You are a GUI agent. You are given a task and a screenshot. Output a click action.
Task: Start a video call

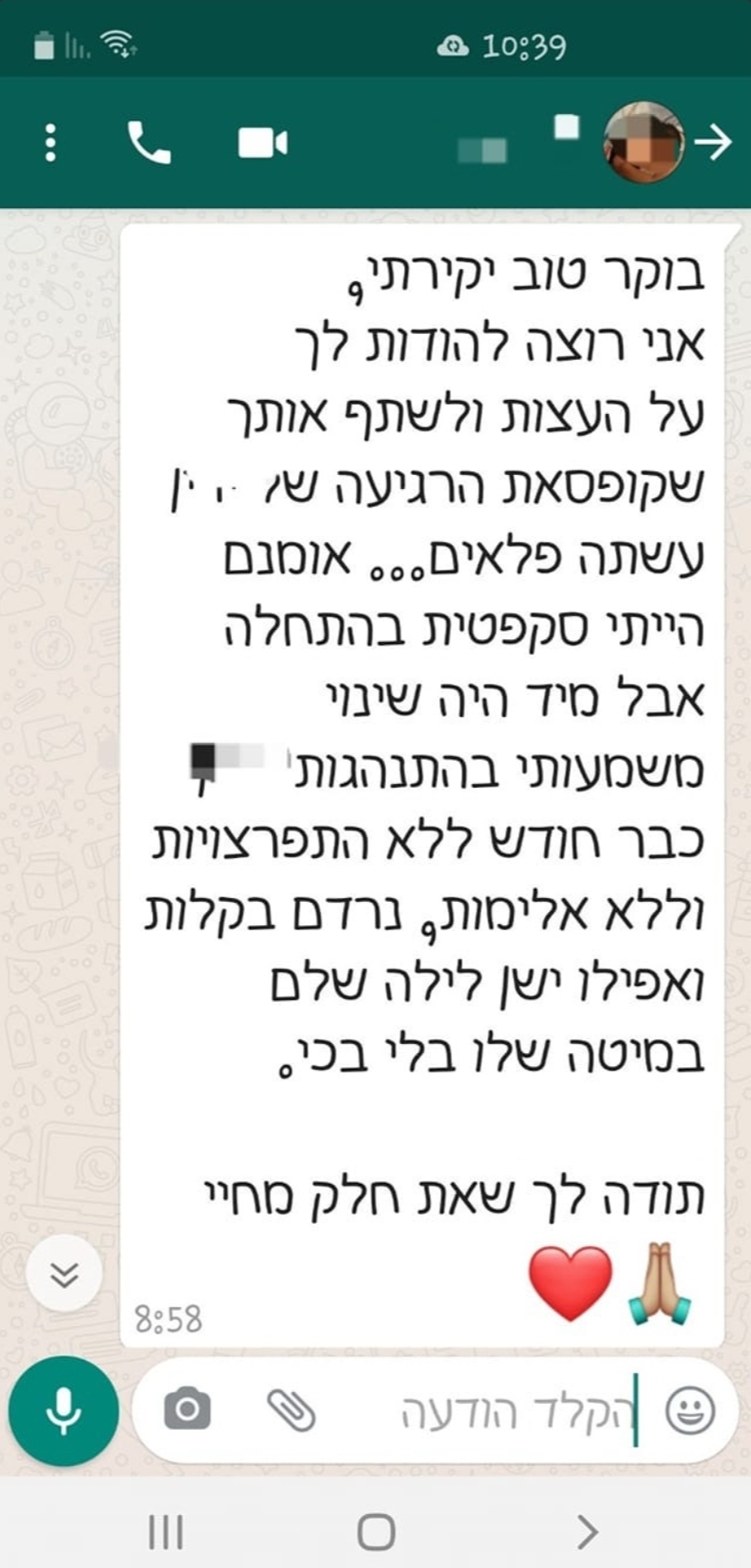coord(262,143)
